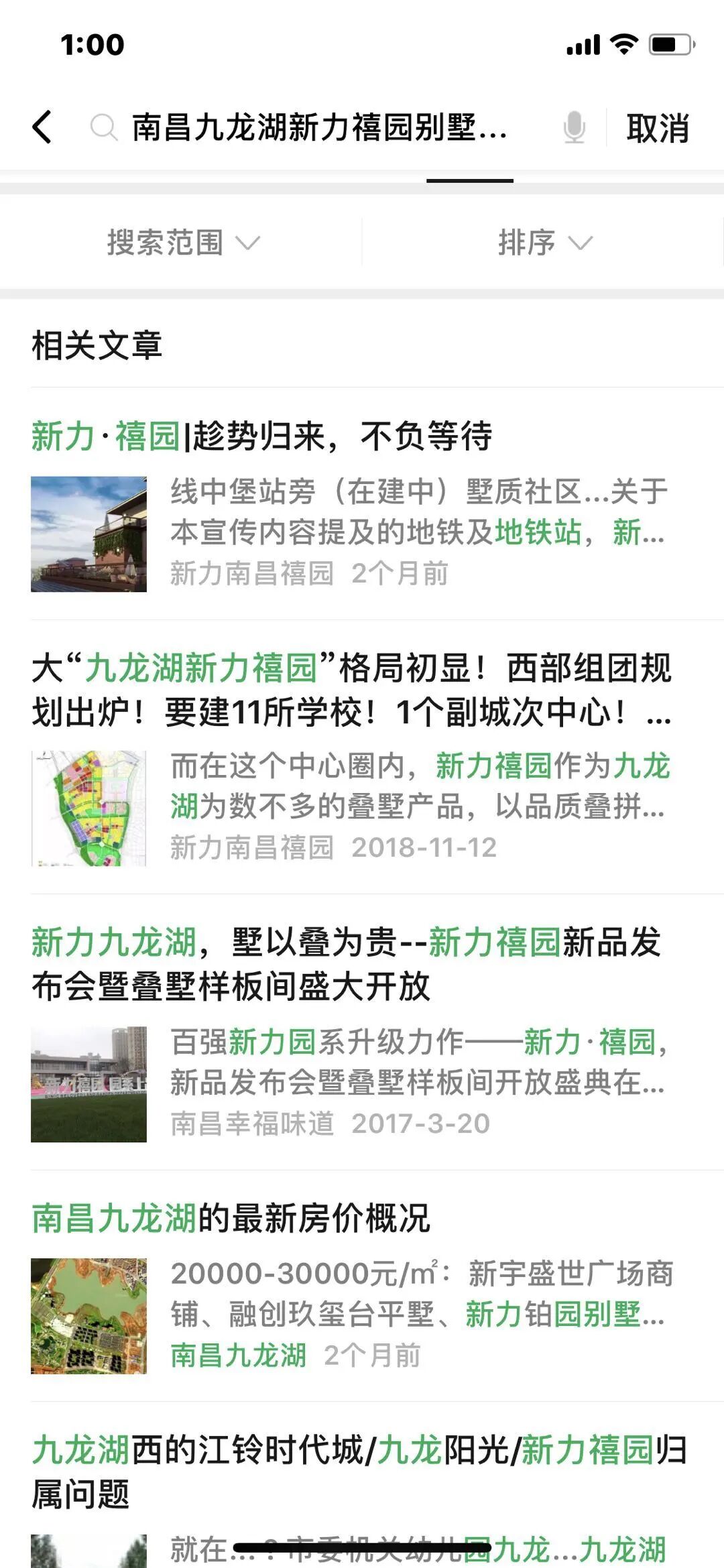Open article 新力·禧园|趁势归来，不负等待
This screenshot has height=1568, width=724.
pyautogui.click(x=262, y=436)
